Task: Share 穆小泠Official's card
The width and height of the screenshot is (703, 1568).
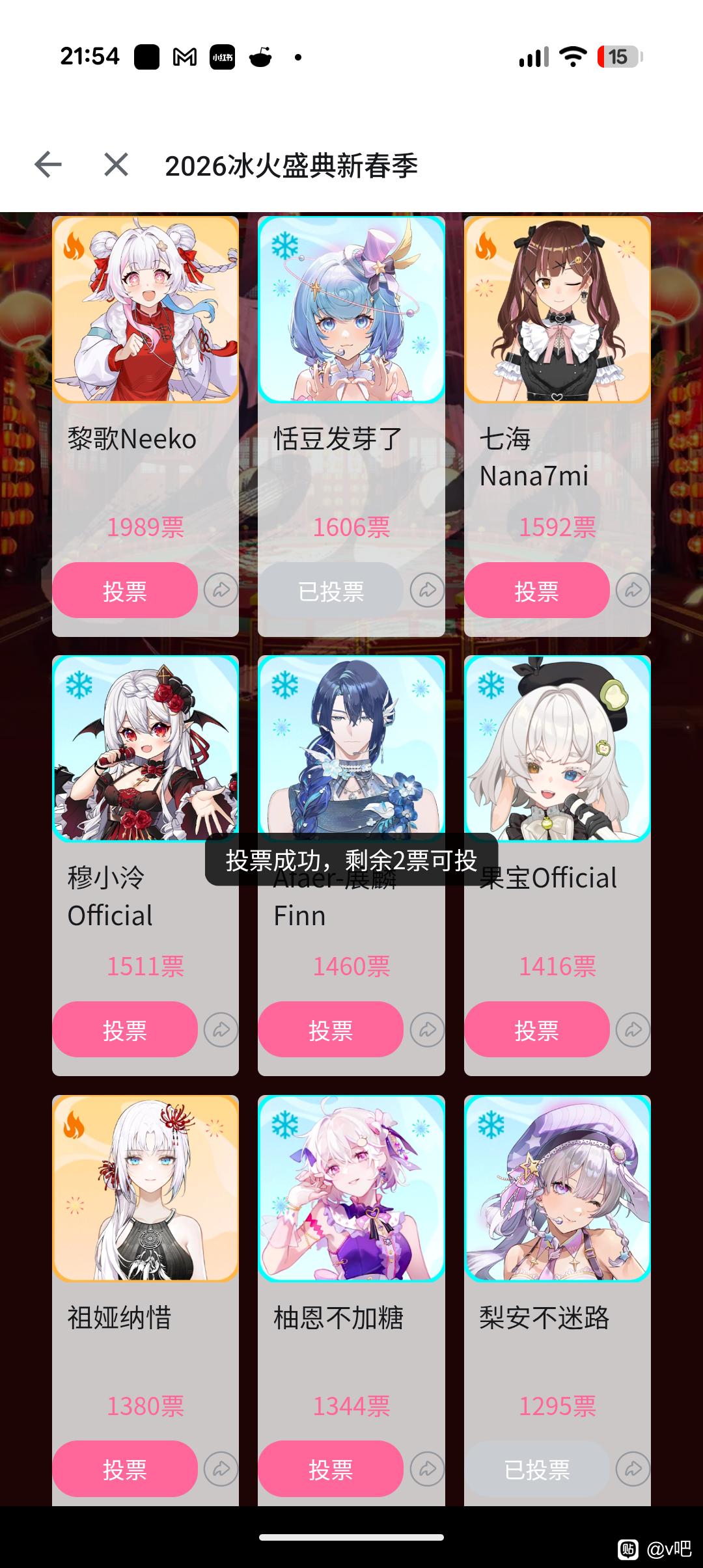Action: pyautogui.click(x=221, y=1030)
